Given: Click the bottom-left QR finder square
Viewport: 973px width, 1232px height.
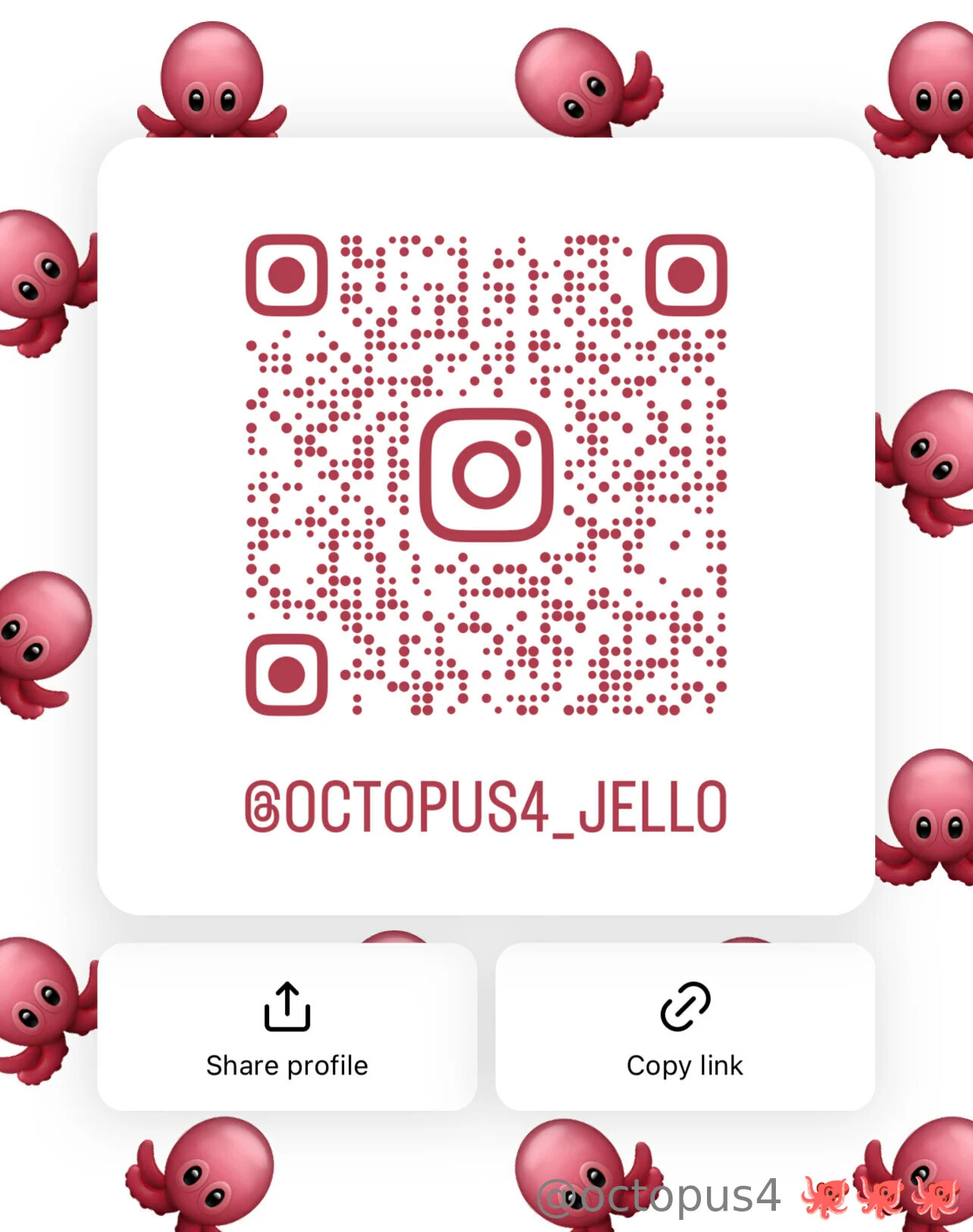Looking at the screenshot, I should [286, 674].
